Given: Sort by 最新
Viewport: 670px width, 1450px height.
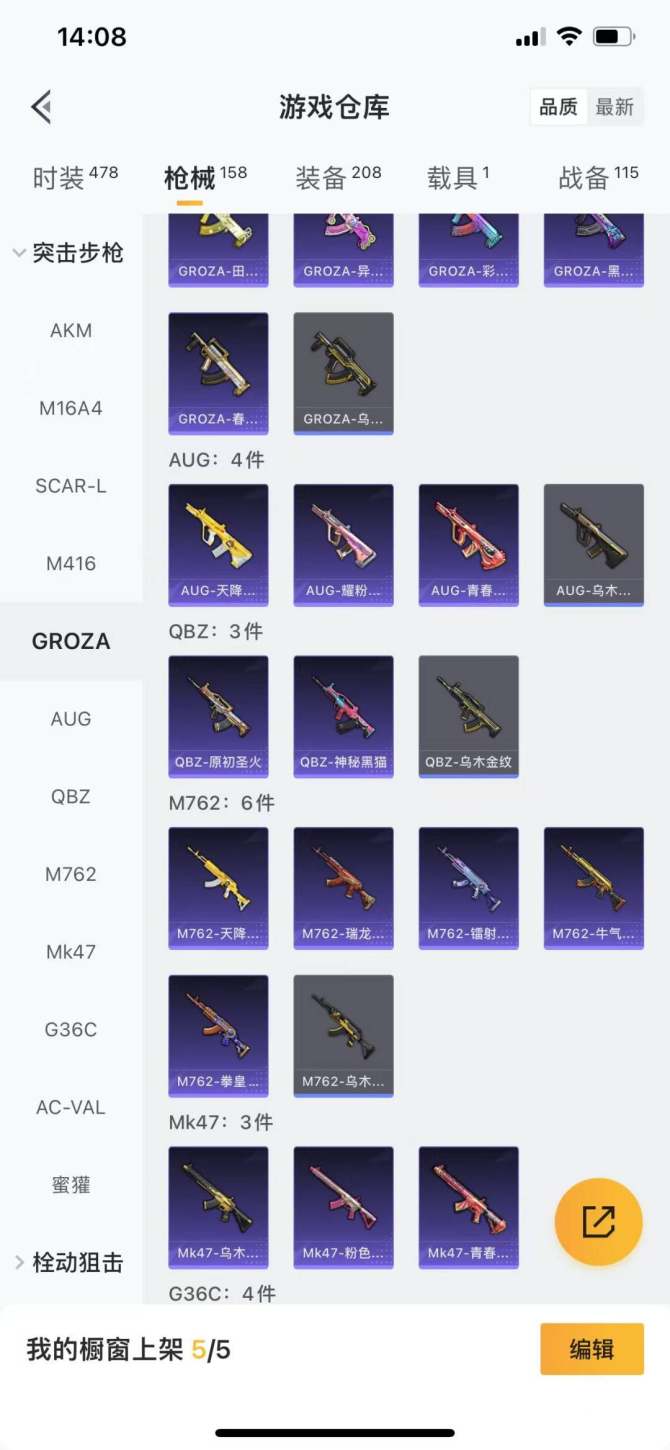Looking at the screenshot, I should (x=614, y=107).
